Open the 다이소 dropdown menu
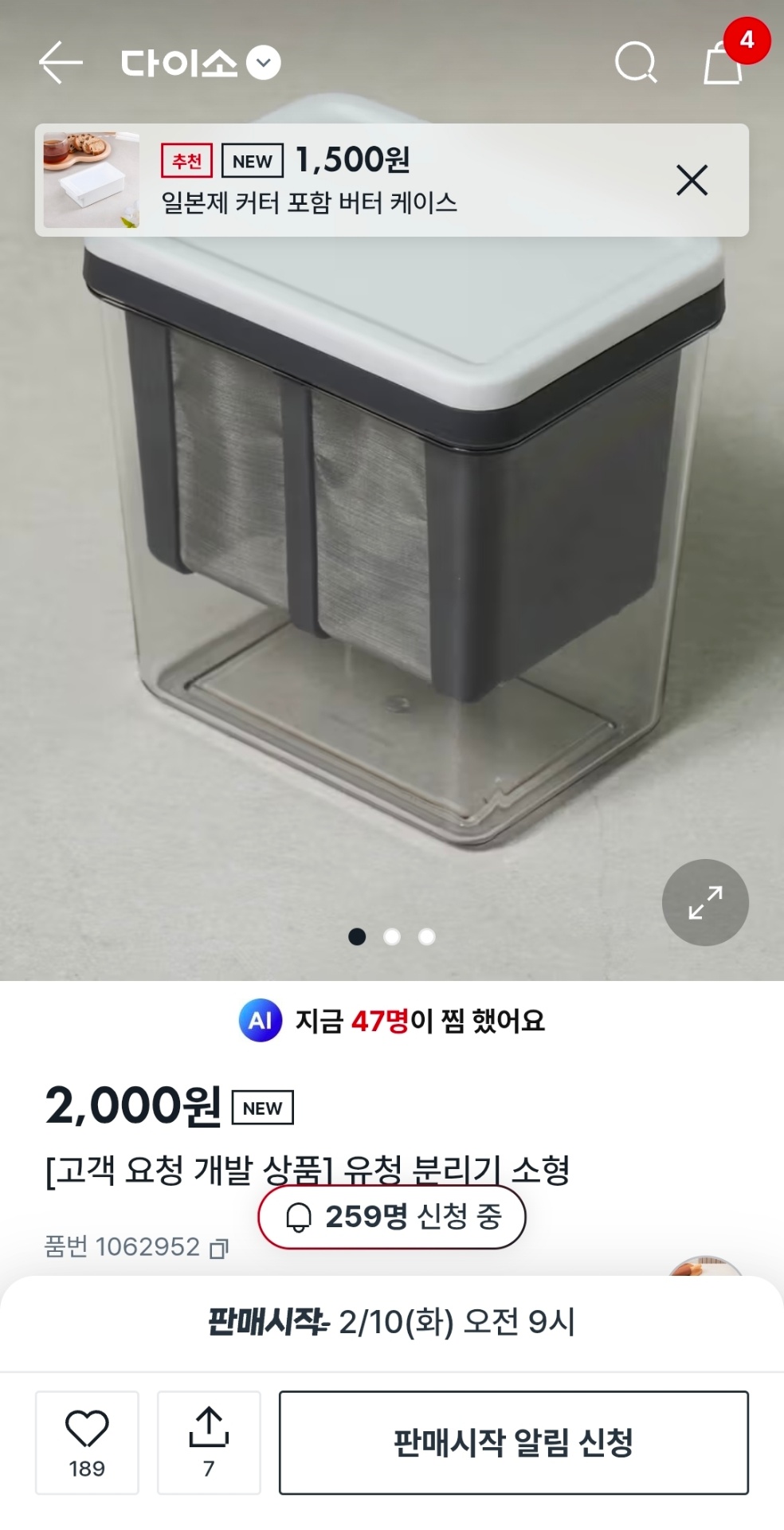 (x=264, y=63)
